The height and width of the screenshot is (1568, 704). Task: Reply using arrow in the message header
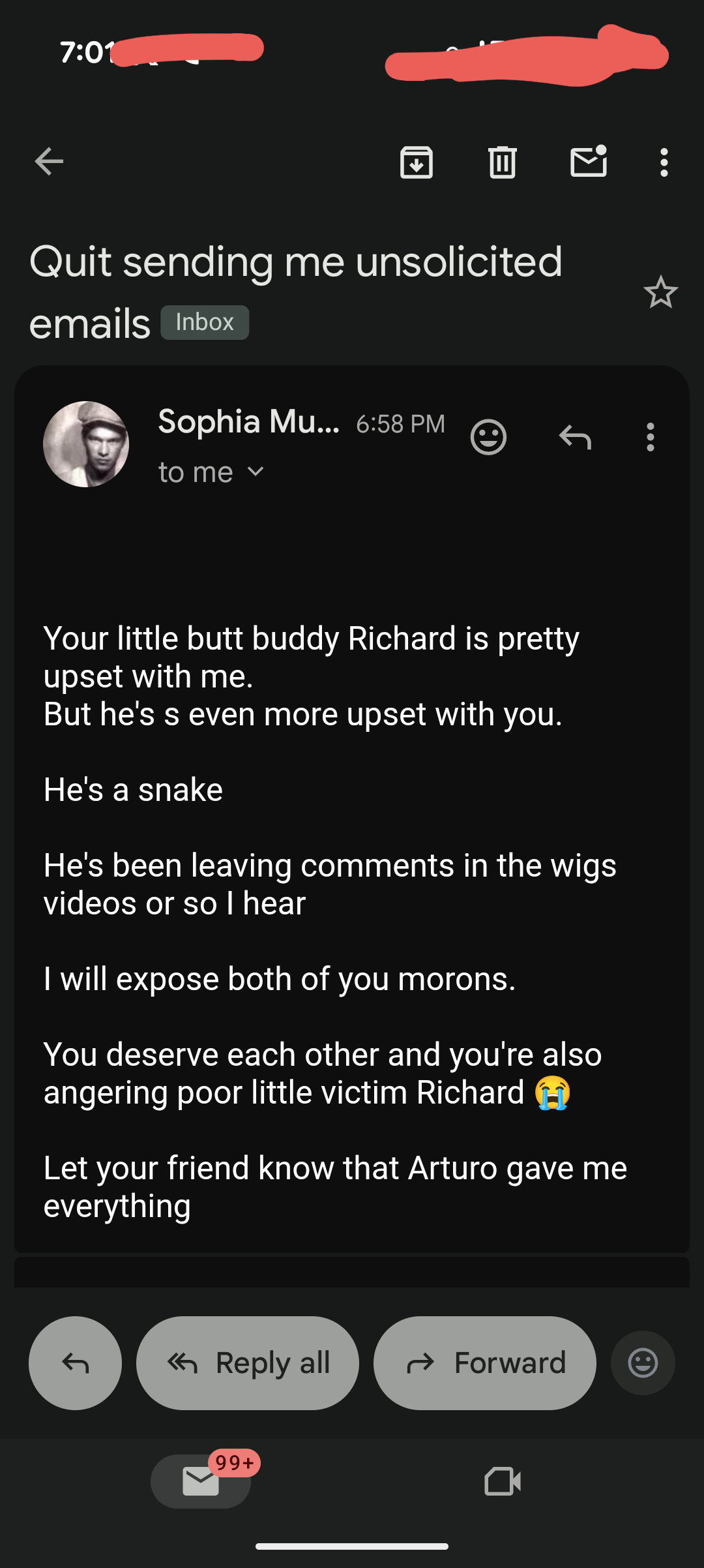(x=575, y=437)
